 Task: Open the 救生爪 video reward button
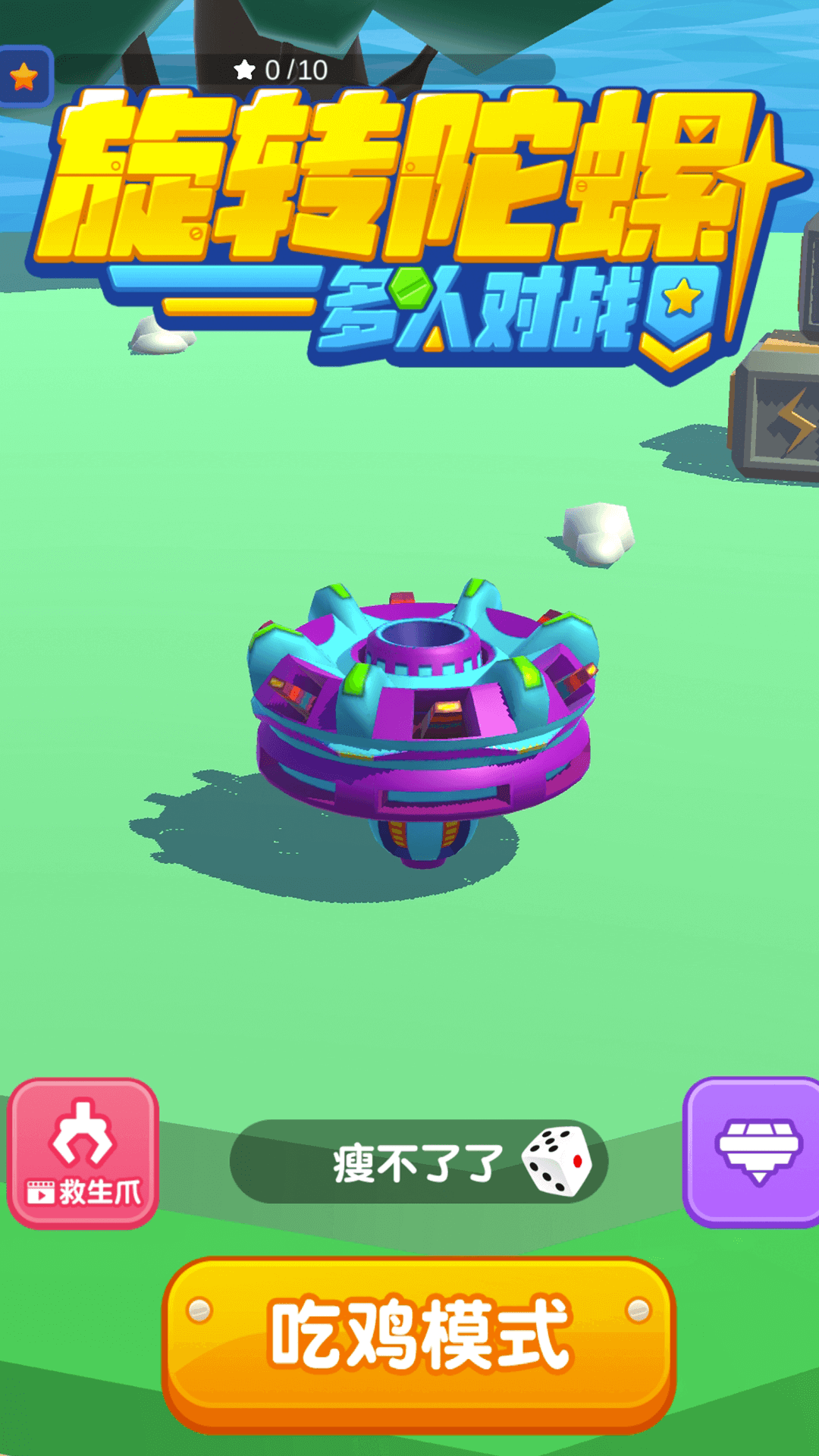[83, 1153]
